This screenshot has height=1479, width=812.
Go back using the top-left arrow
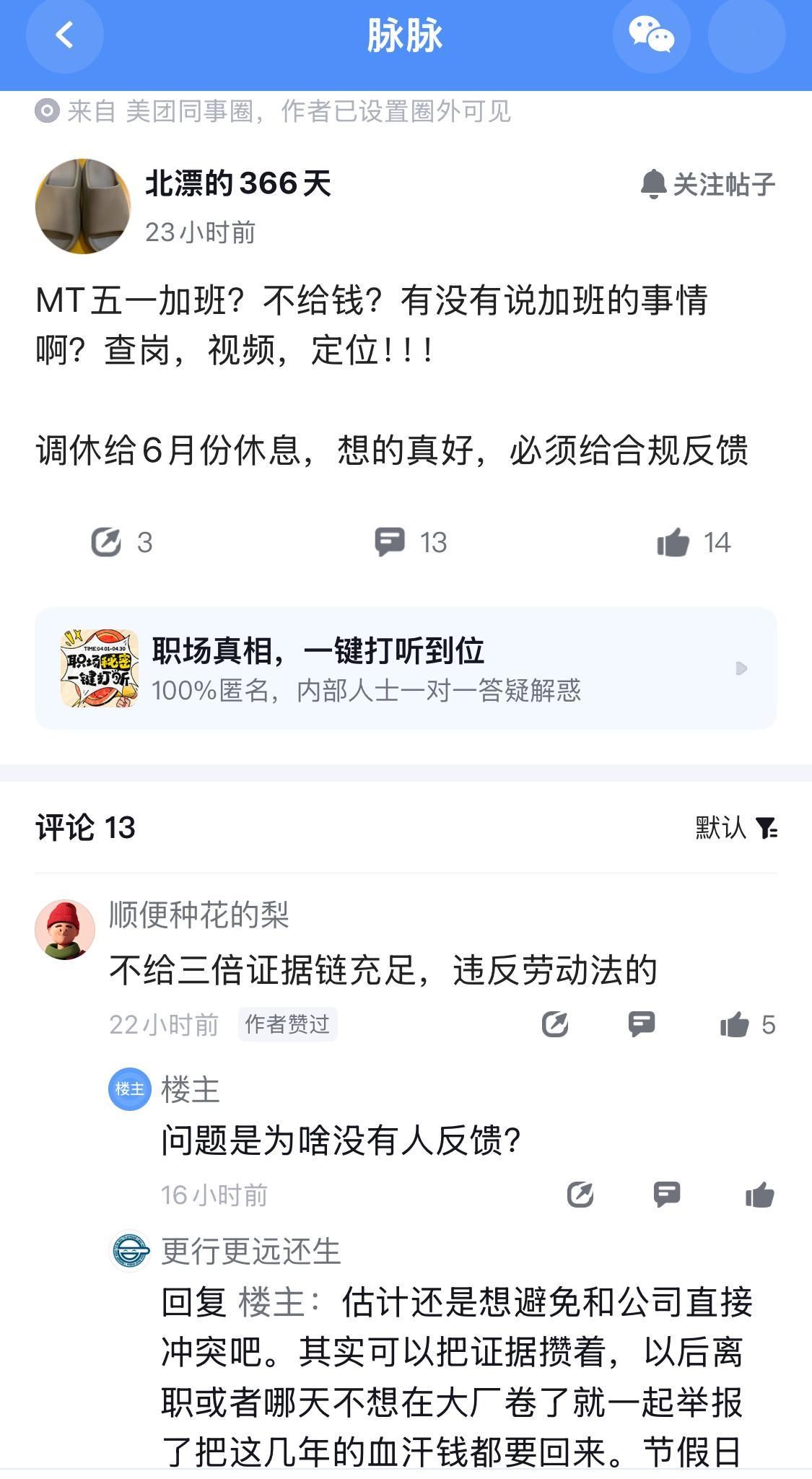65,35
